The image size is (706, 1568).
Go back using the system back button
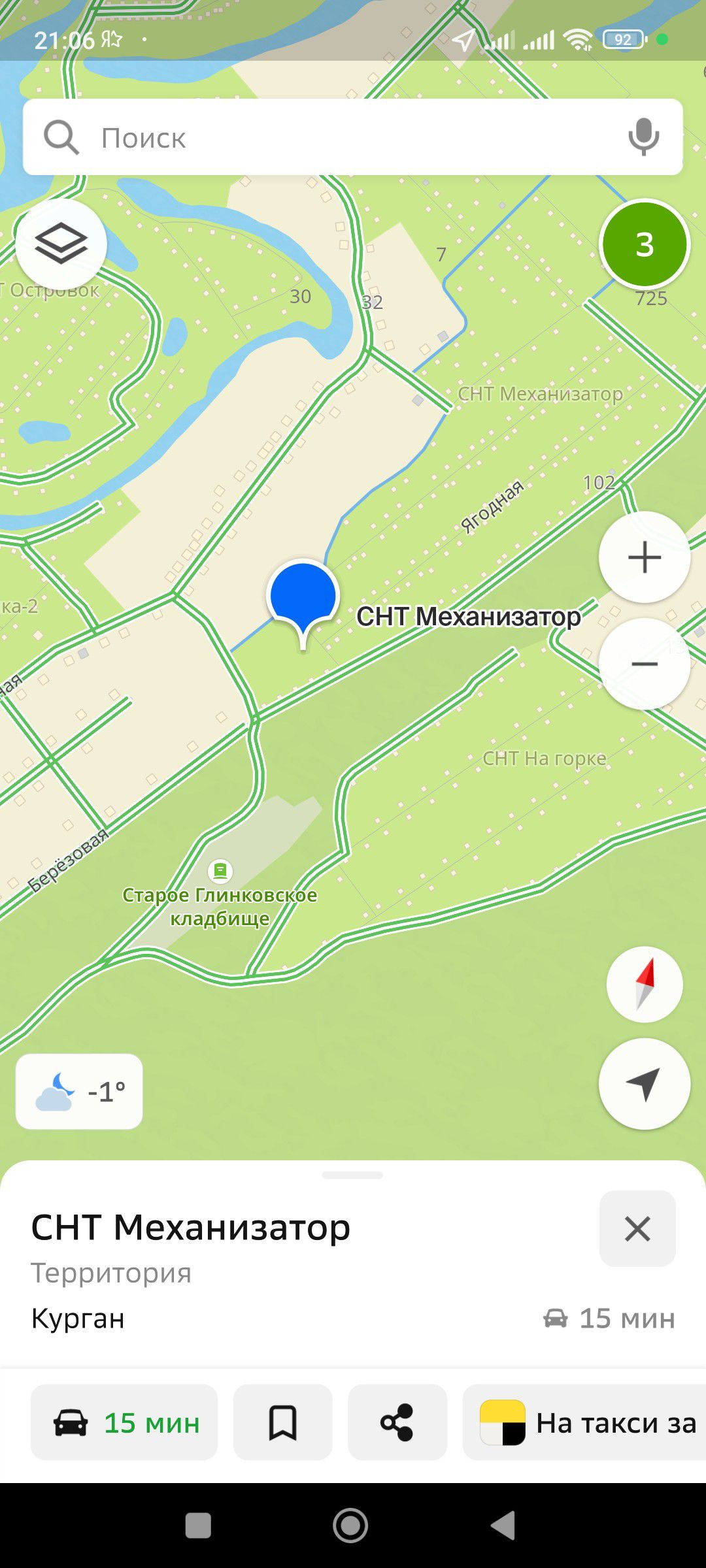tap(503, 1526)
